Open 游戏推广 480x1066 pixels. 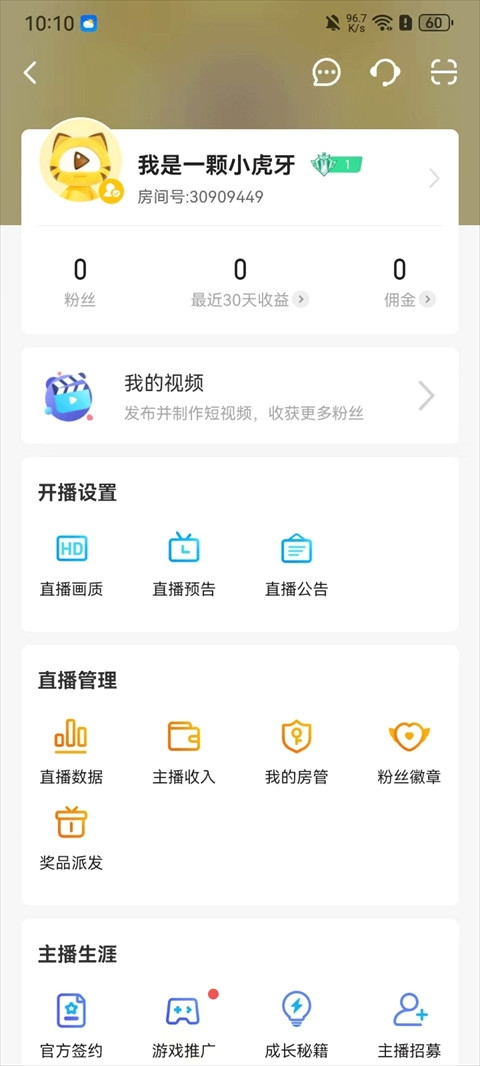pos(184,1026)
